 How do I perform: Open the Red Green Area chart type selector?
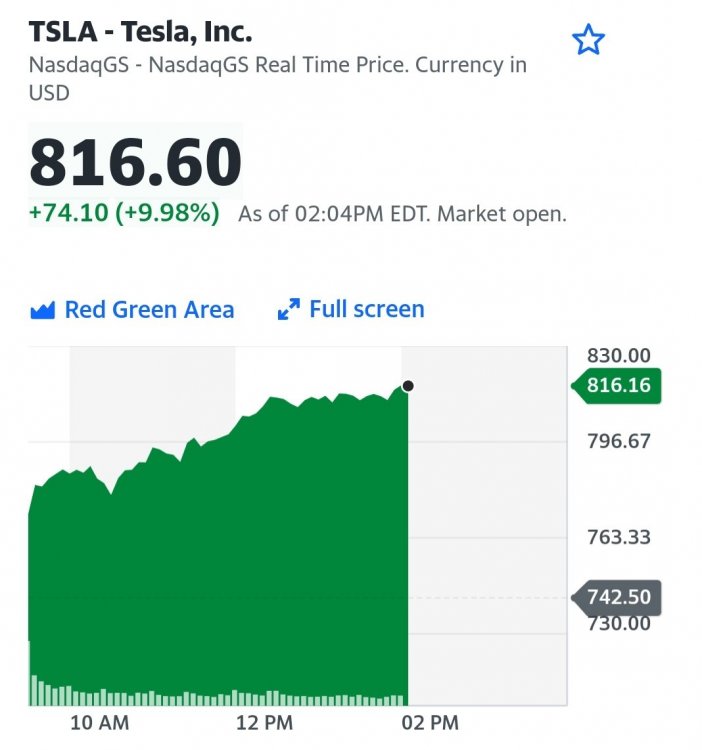click(132, 310)
